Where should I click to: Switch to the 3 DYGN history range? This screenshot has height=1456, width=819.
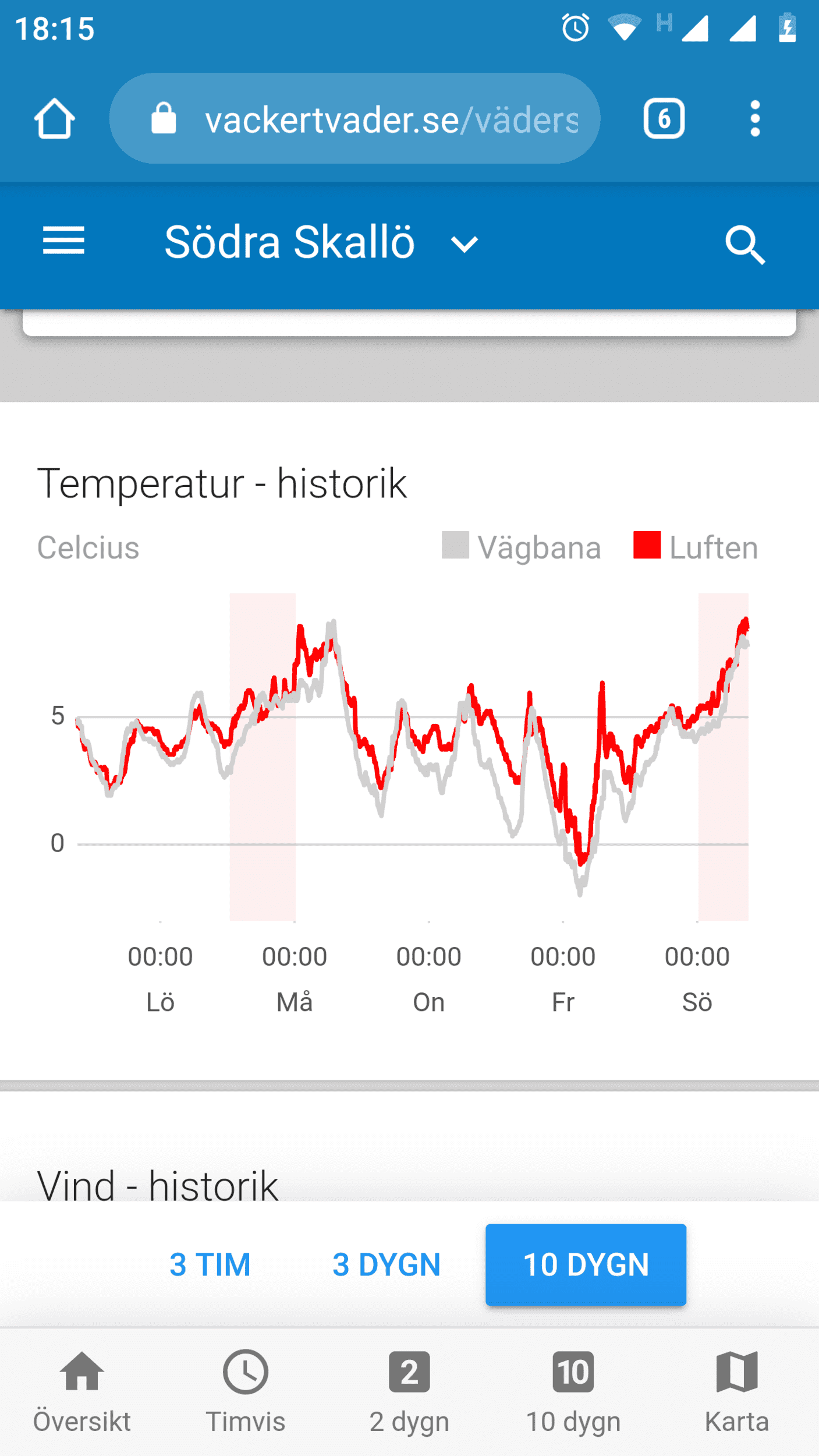click(x=386, y=1265)
